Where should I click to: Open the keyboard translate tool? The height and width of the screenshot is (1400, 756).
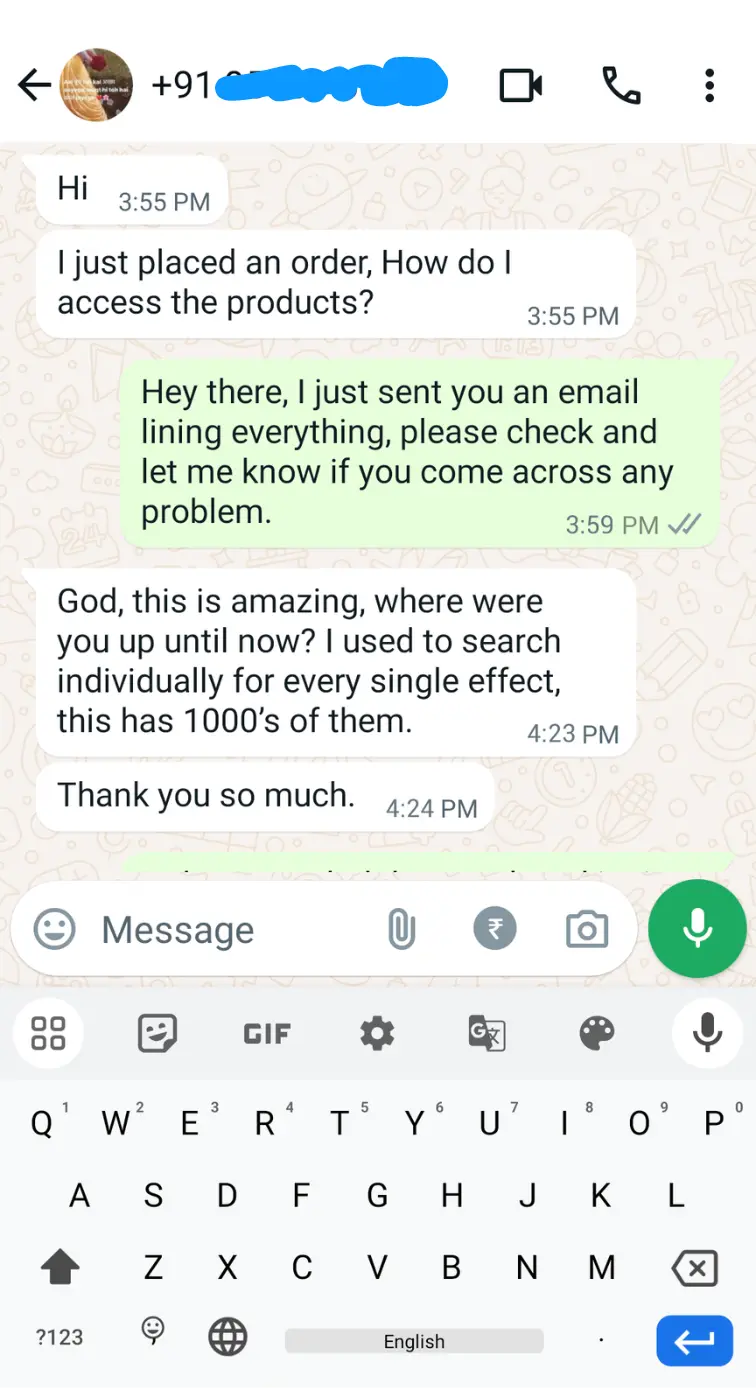tap(487, 1033)
